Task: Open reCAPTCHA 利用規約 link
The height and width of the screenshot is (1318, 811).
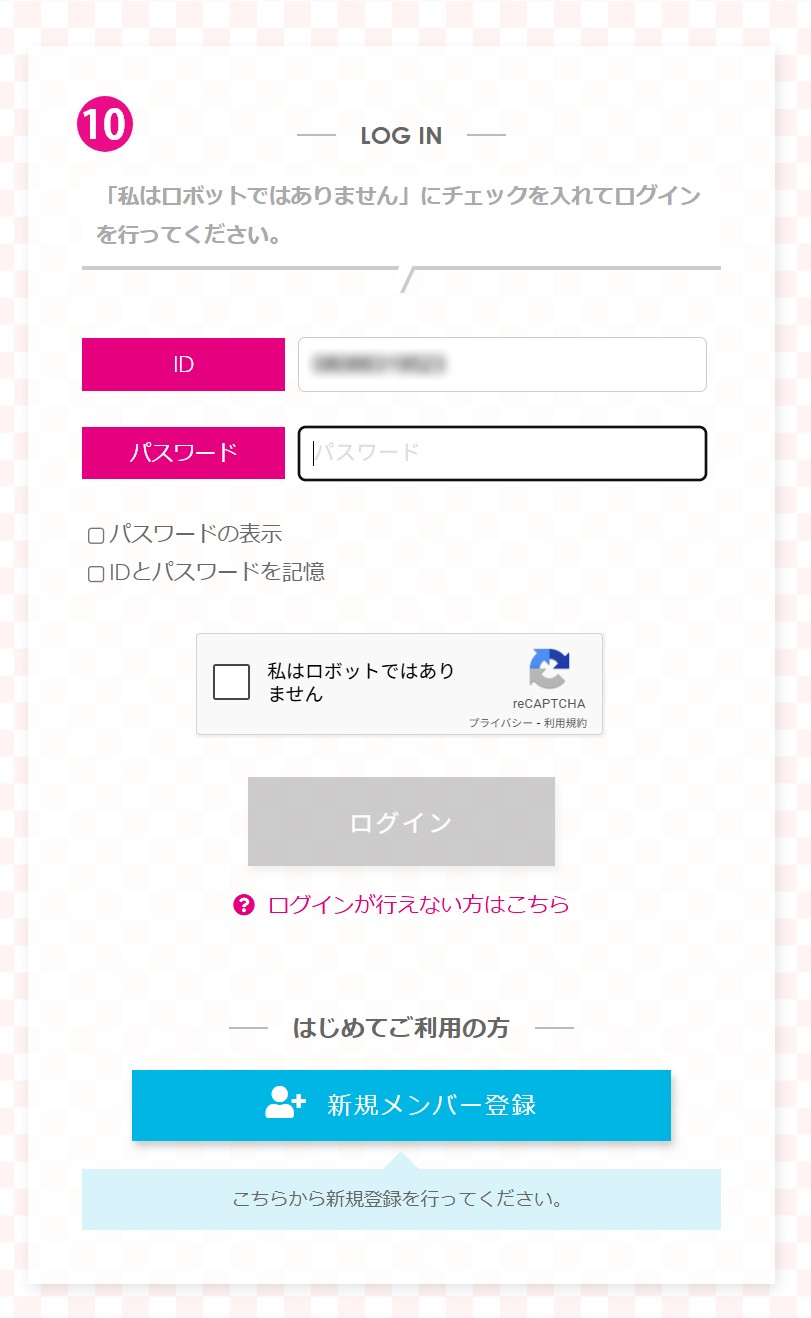Action: click(x=566, y=723)
